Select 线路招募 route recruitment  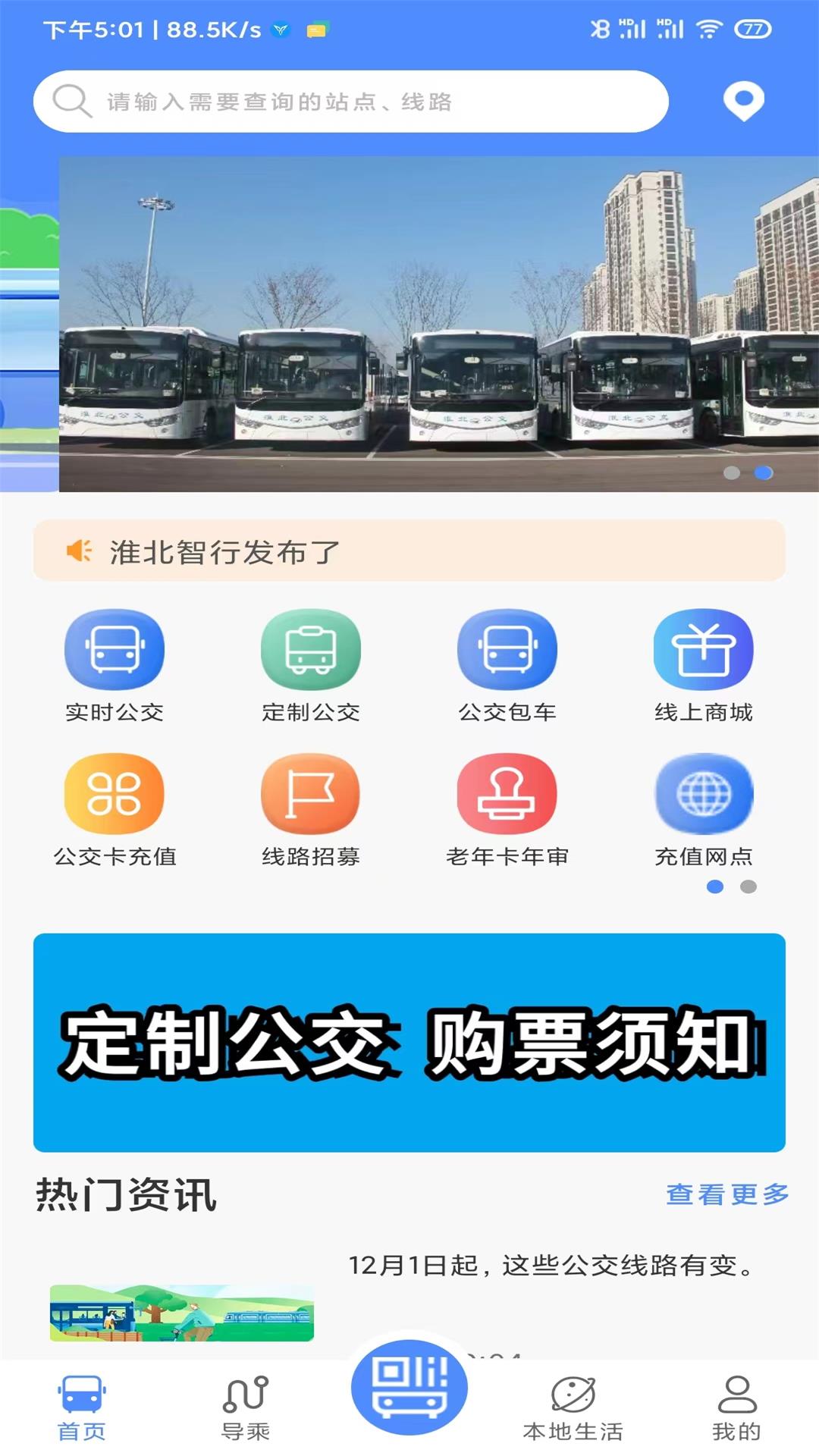click(x=311, y=809)
